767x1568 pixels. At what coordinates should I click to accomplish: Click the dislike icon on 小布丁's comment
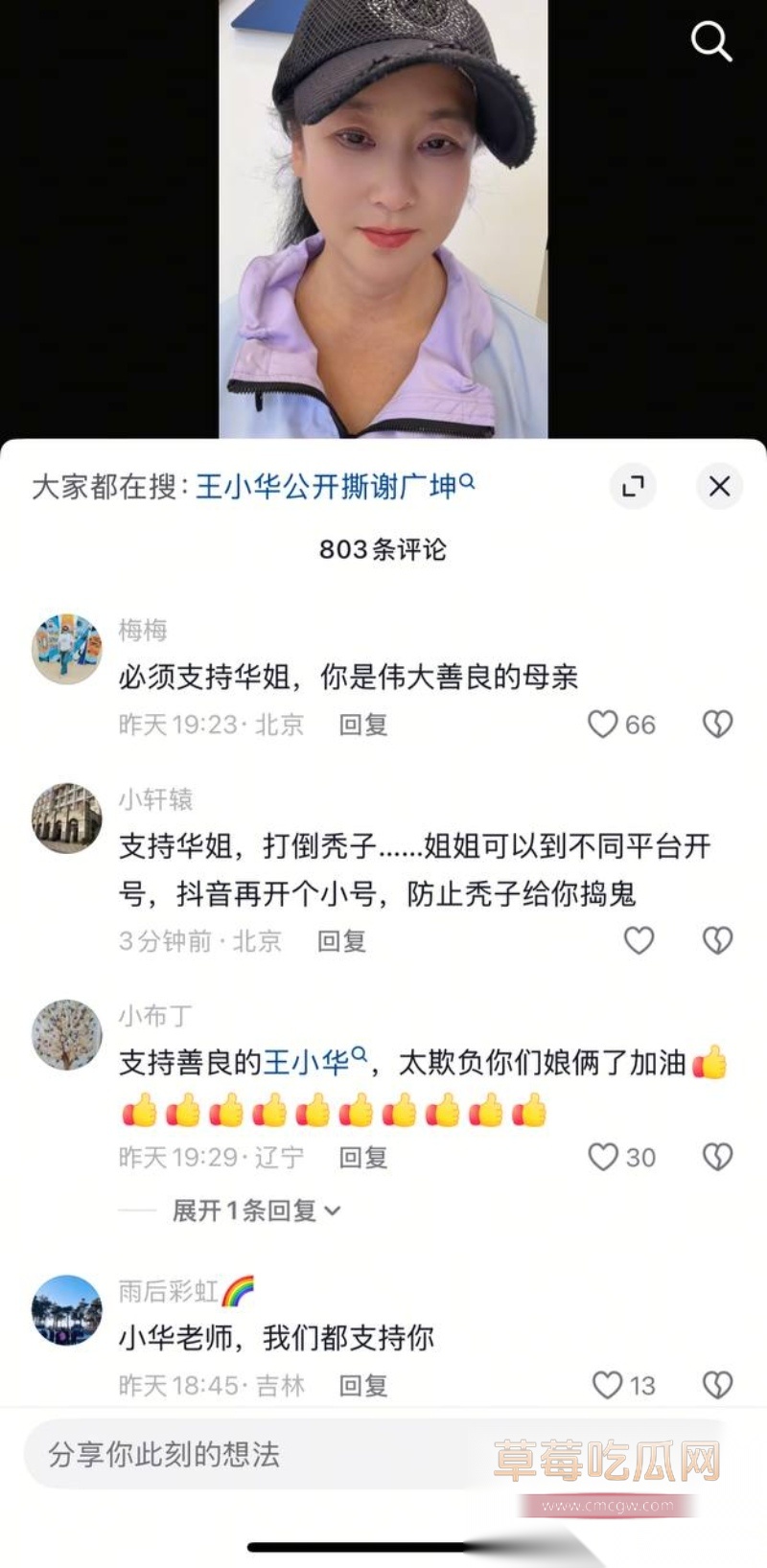pyautogui.click(x=718, y=1157)
